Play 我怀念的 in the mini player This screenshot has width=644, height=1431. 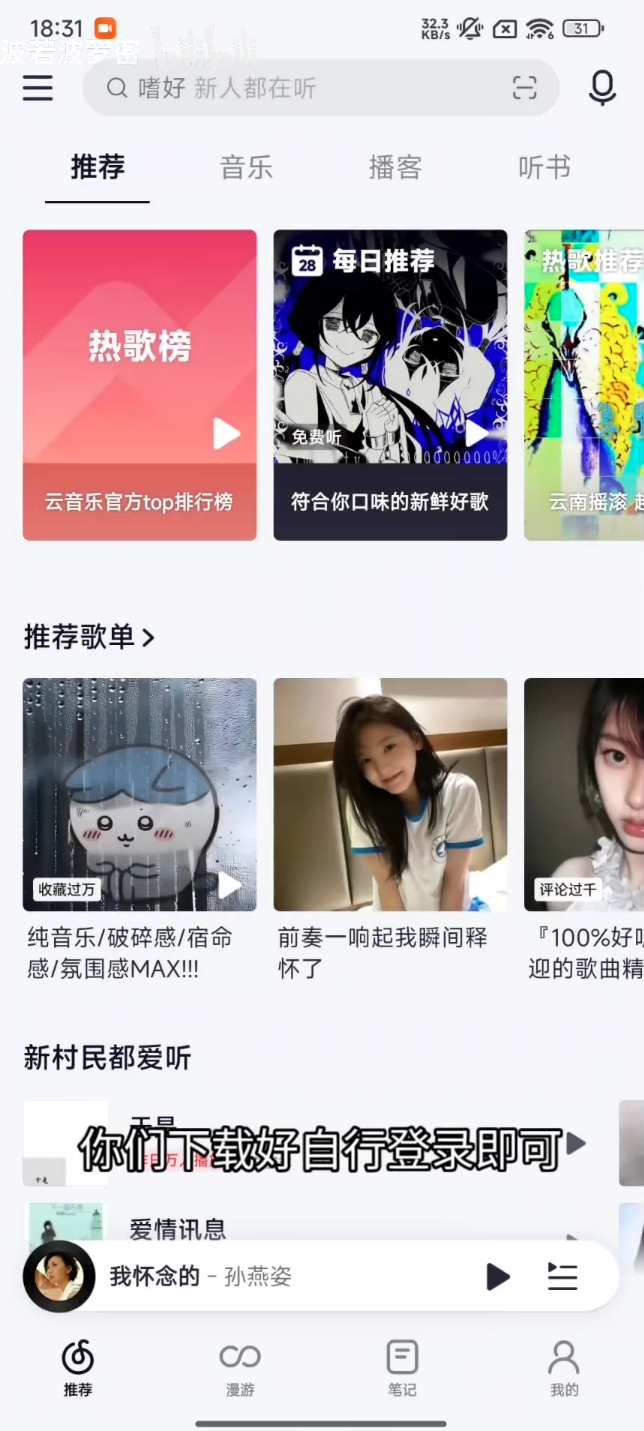(x=497, y=1276)
